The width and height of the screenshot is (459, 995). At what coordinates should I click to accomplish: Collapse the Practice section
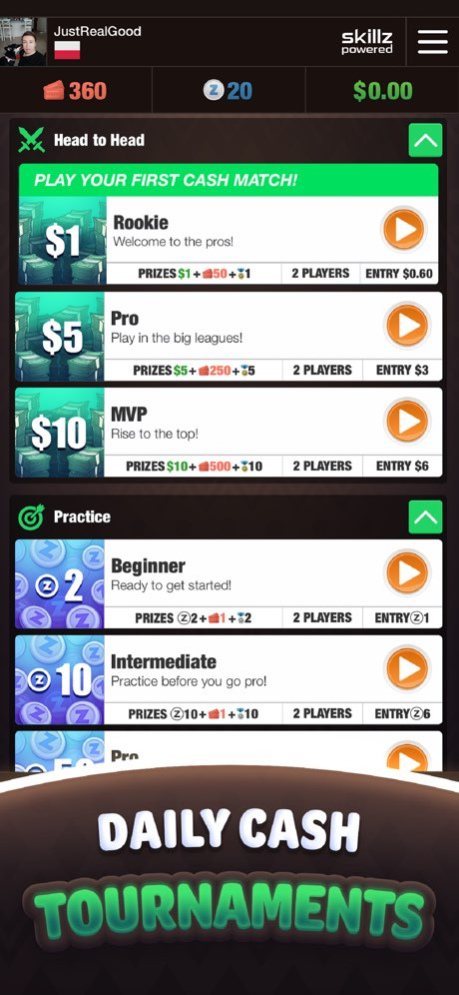[425, 517]
